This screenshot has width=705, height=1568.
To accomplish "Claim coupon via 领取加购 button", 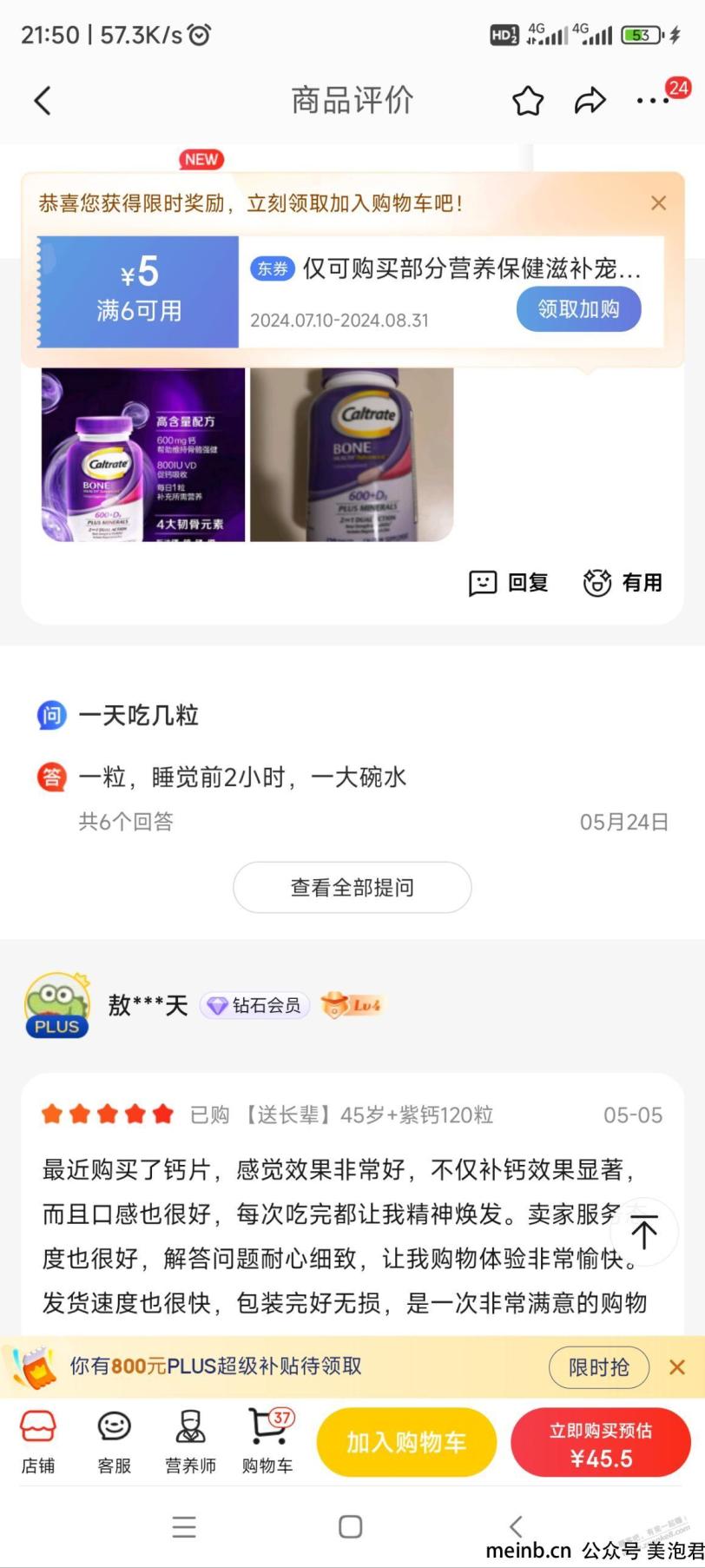I will click(x=579, y=309).
